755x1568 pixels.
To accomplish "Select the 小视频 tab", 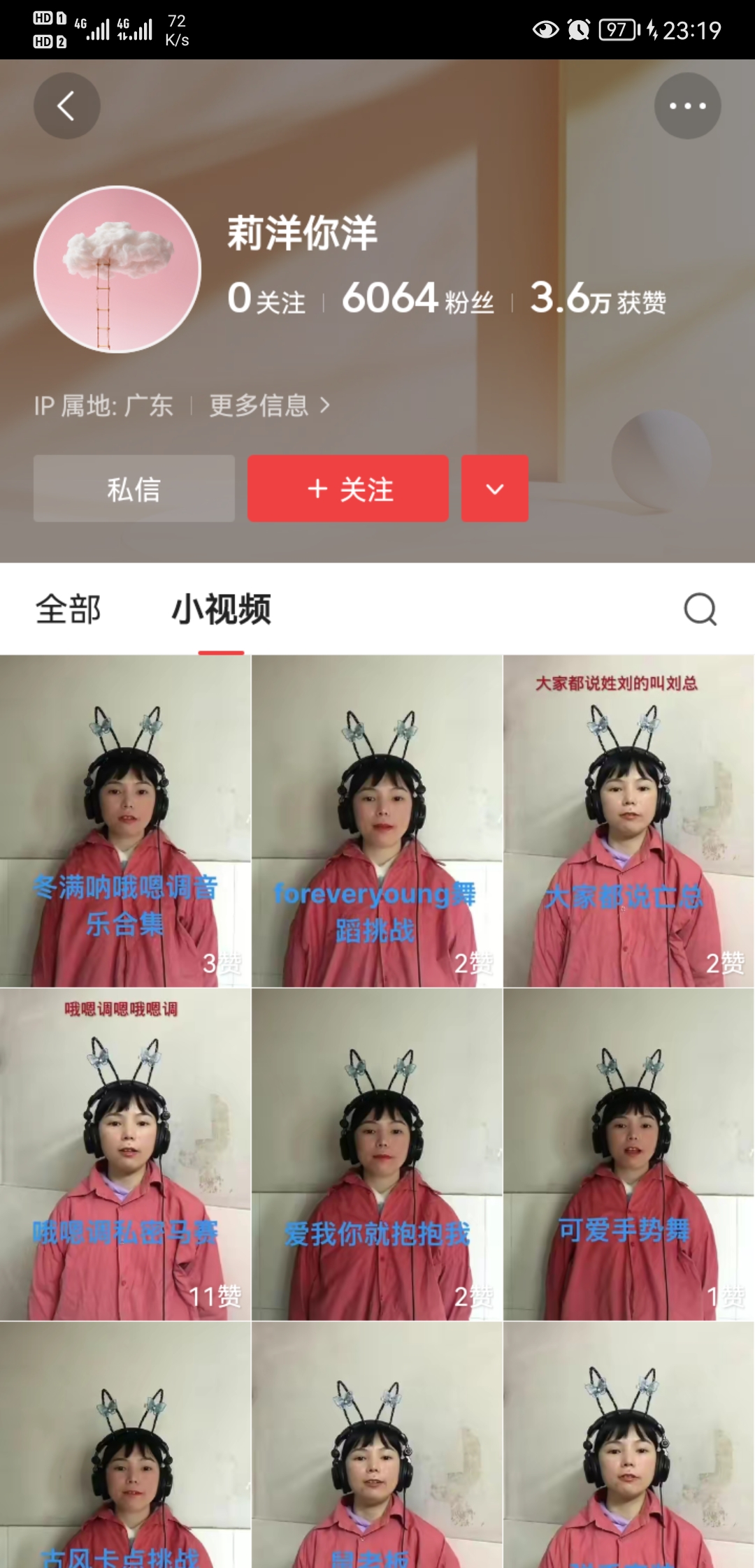I will click(x=221, y=609).
